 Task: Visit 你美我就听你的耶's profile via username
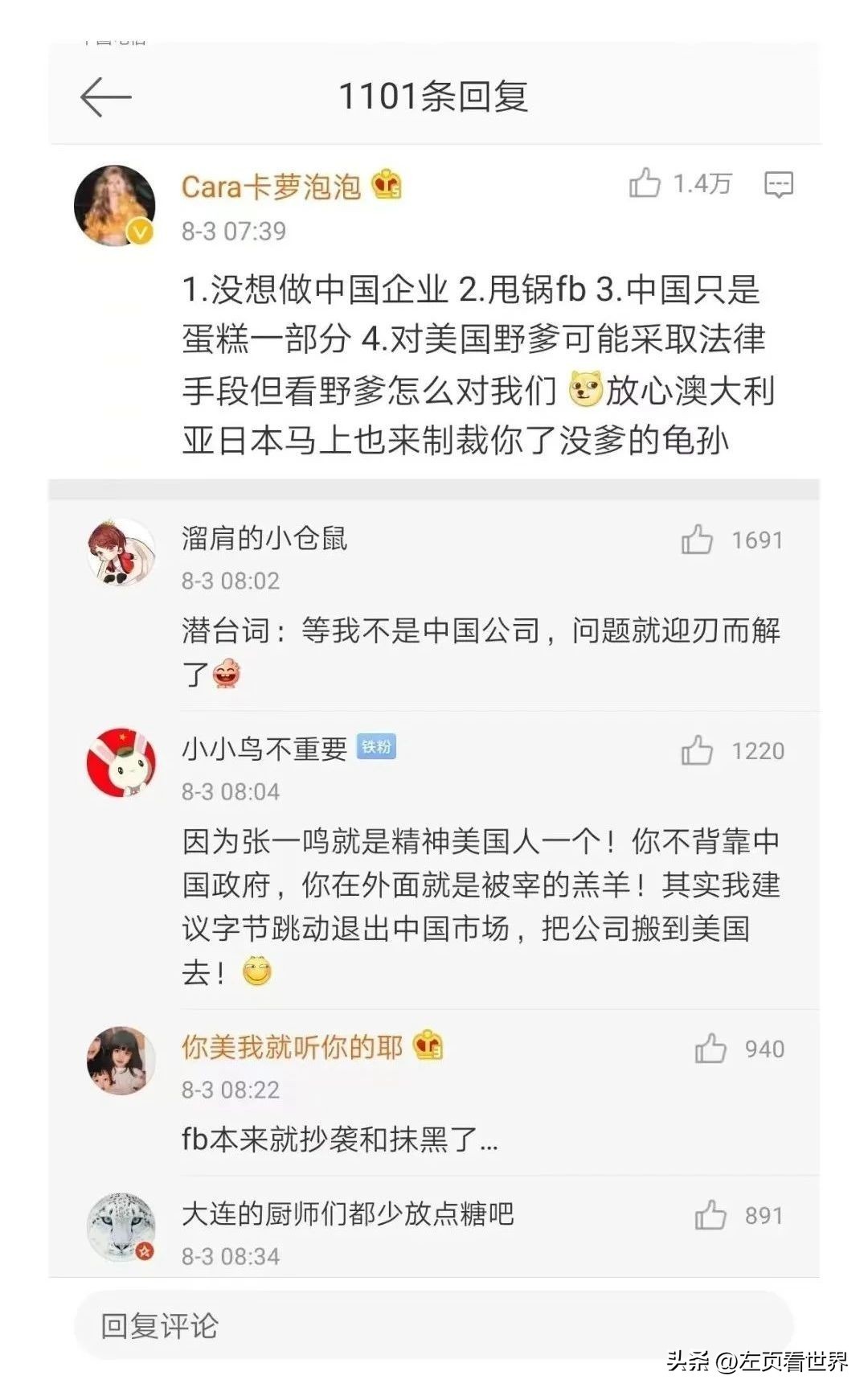[x=292, y=1047]
